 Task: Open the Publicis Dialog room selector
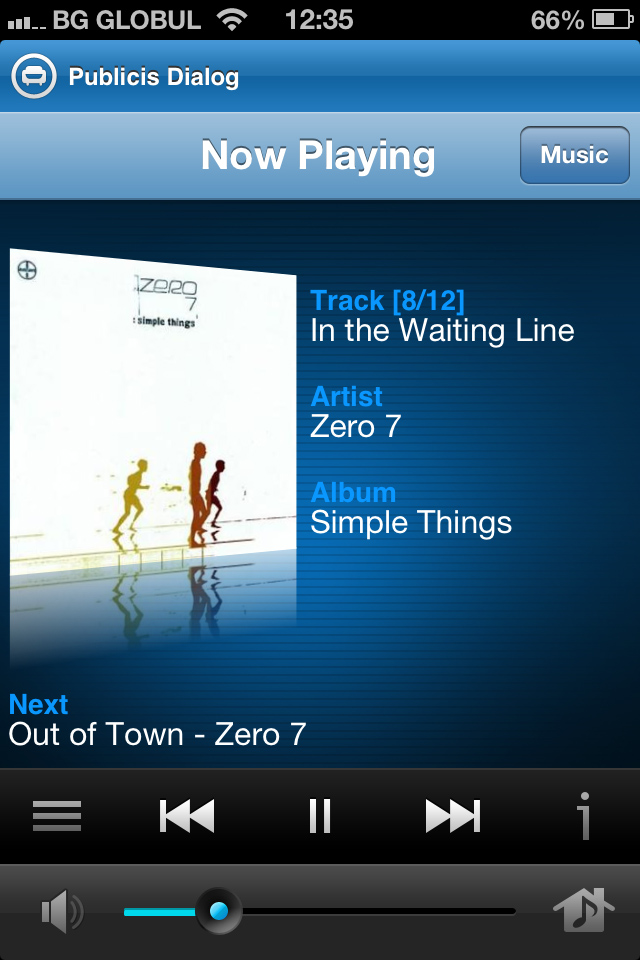click(x=125, y=77)
